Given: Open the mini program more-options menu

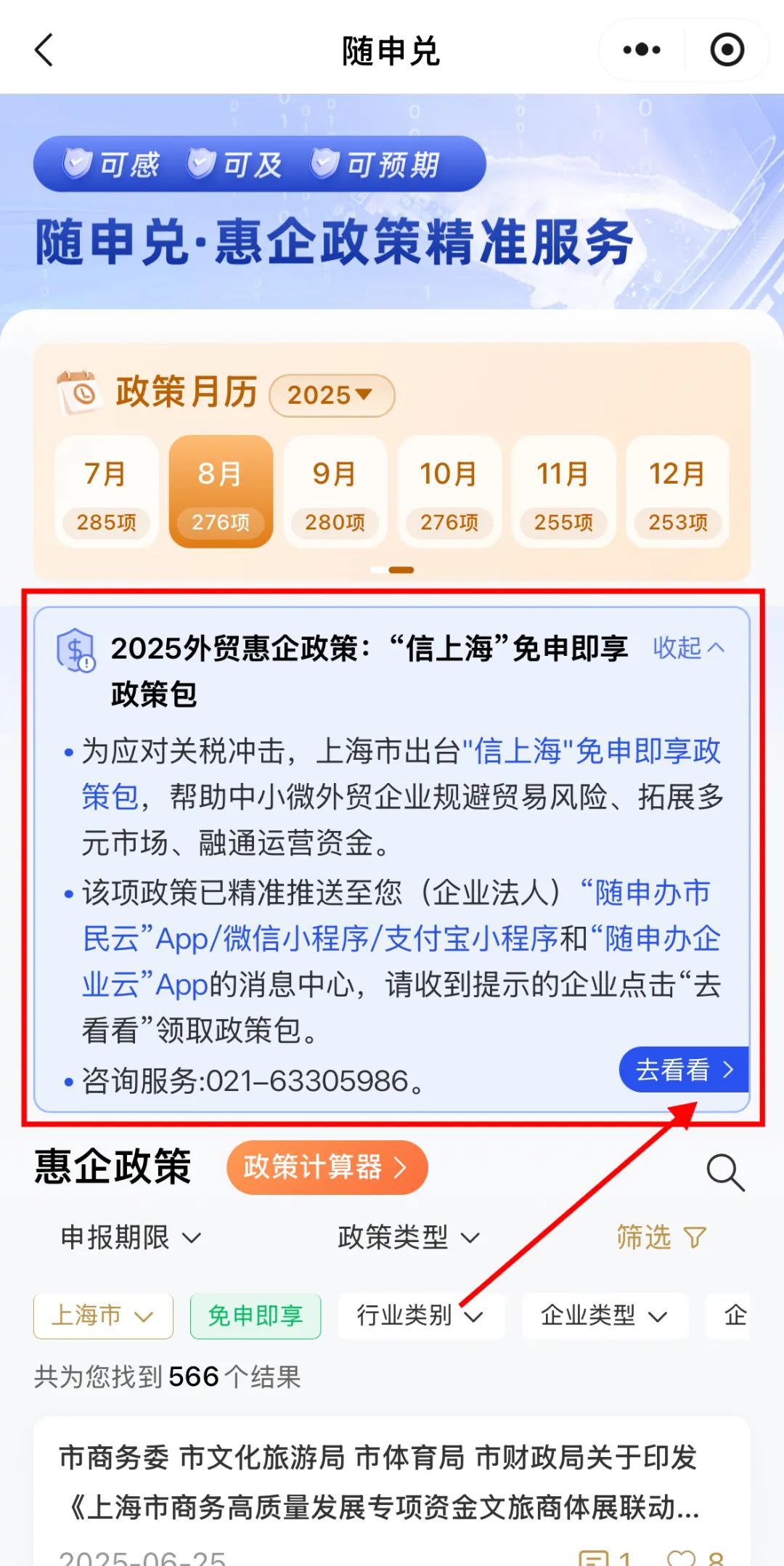Looking at the screenshot, I should tap(642, 50).
